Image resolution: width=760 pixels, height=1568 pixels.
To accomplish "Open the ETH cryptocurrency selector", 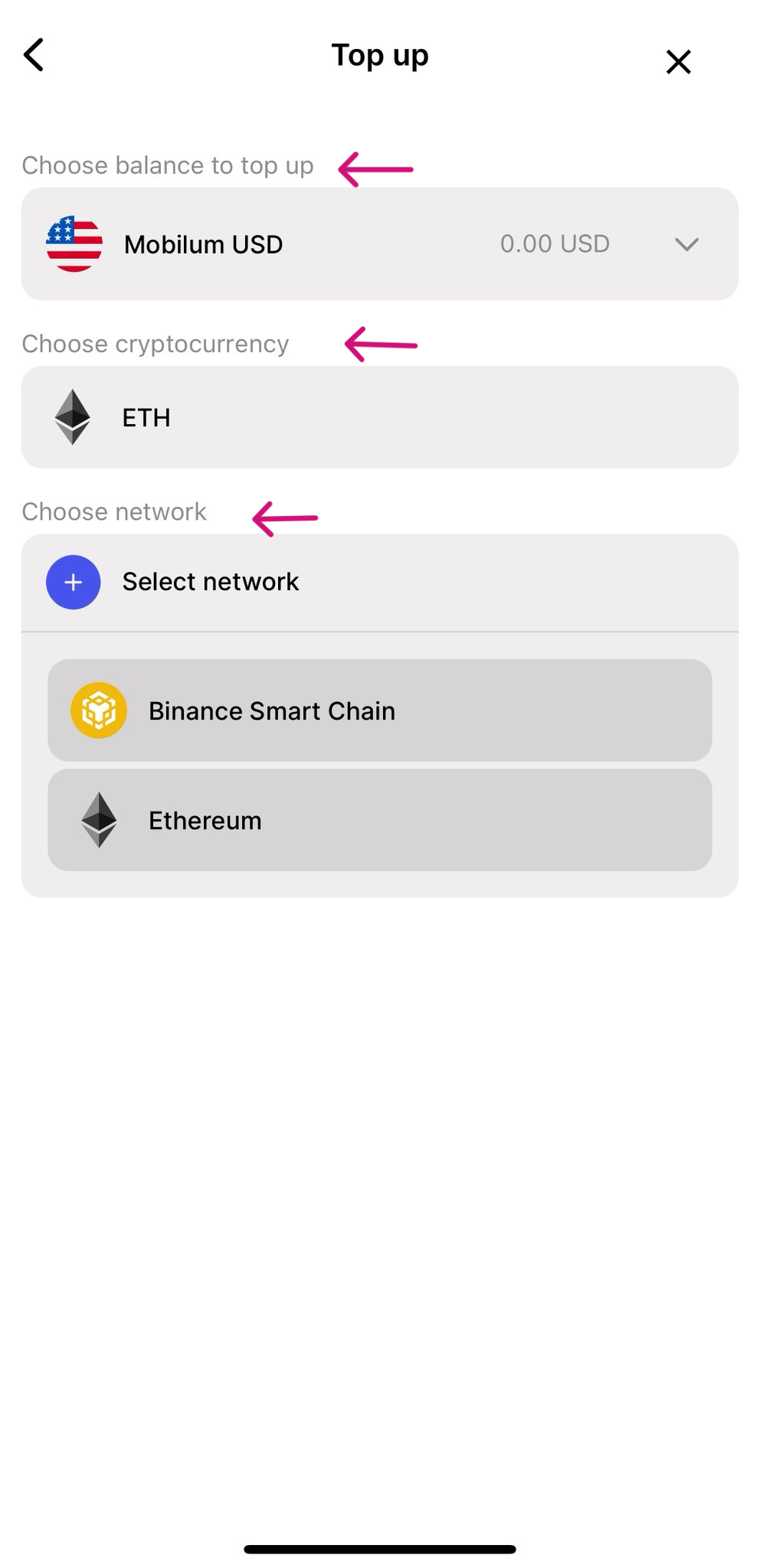I will (x=380, y=417).
